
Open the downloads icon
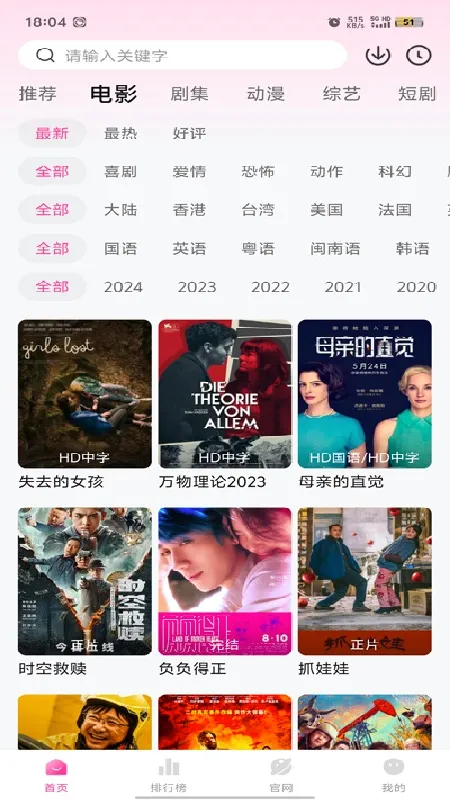click(378, 55)
